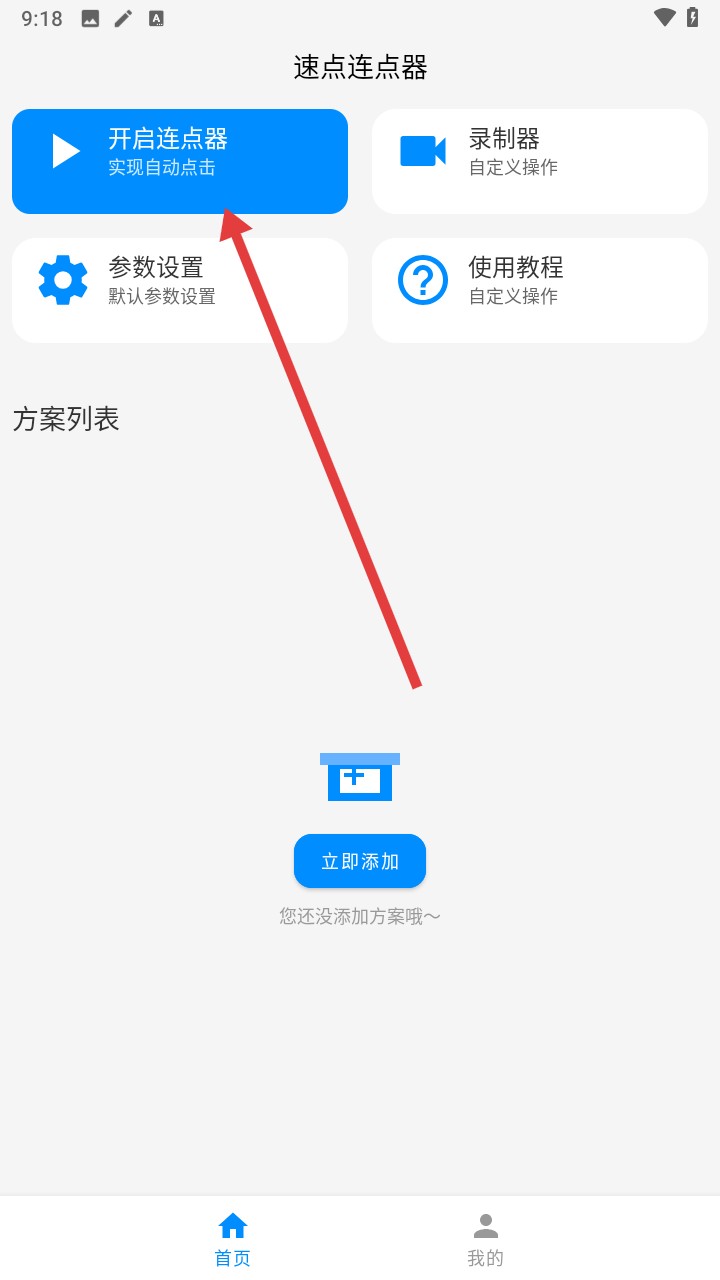The height and width of the screenshot is (1280, 720).
Task: Click the home icon in bottom navigation
Action: (232, 1224)
